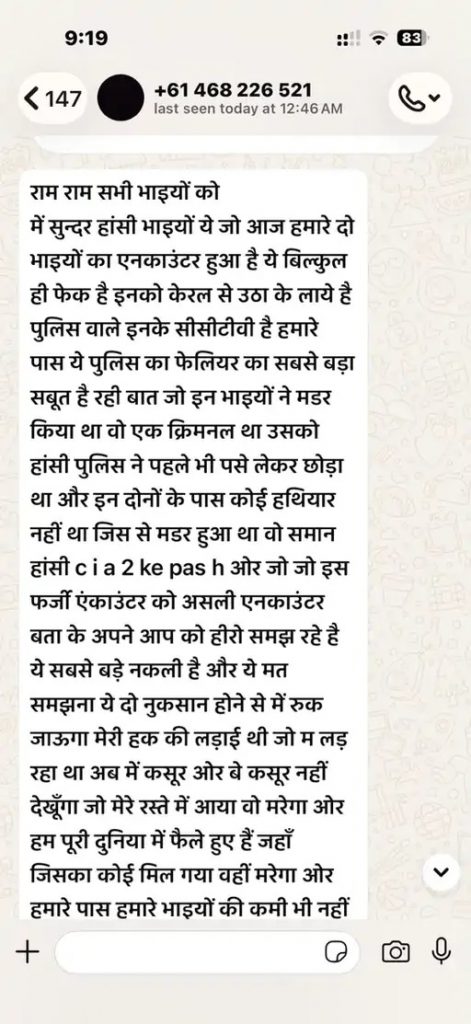
Task: Open the sticker picker in message field
Action: (336, 952)
